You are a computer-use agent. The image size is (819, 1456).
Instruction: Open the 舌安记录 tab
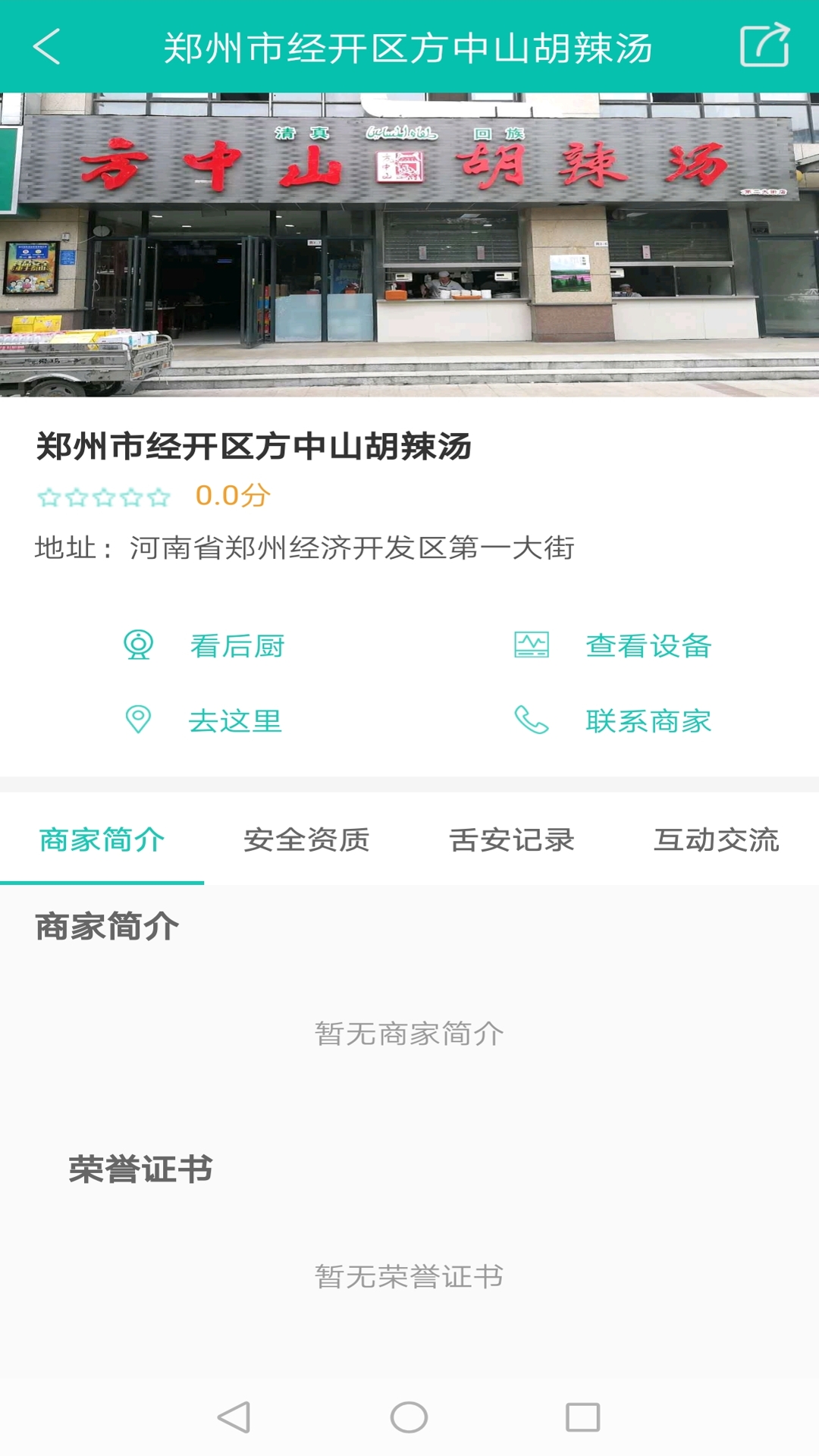click(x=512, y=840)
